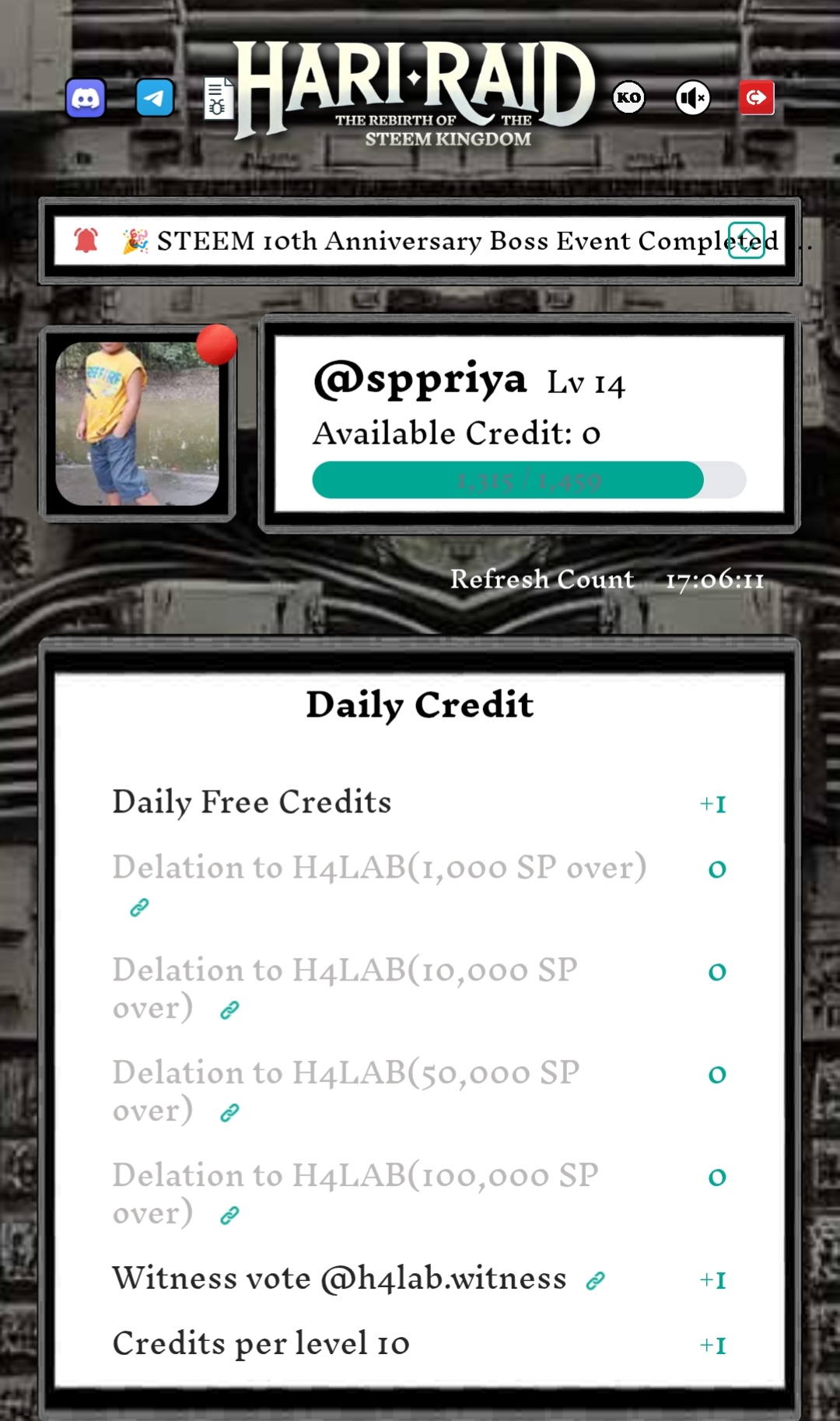This screenshot has height=1421, width=840.
Task: Open link for Delation 1,000 SP over
Action: point(139,907)
